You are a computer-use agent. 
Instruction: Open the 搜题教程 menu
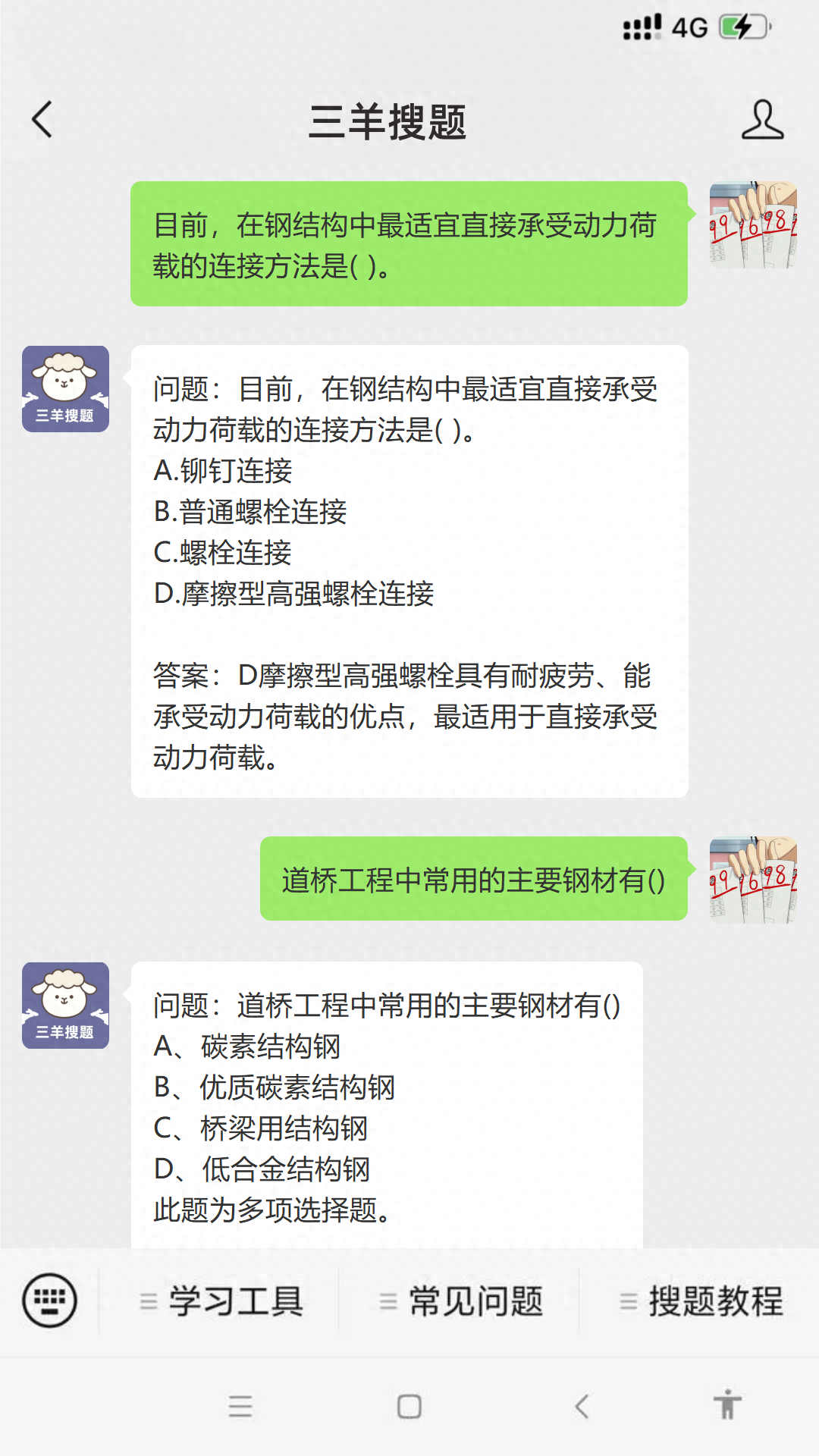pos(701,1301)
